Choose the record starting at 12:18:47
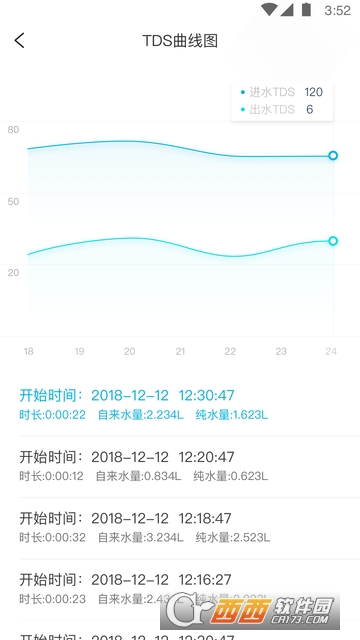 point(180,528)
